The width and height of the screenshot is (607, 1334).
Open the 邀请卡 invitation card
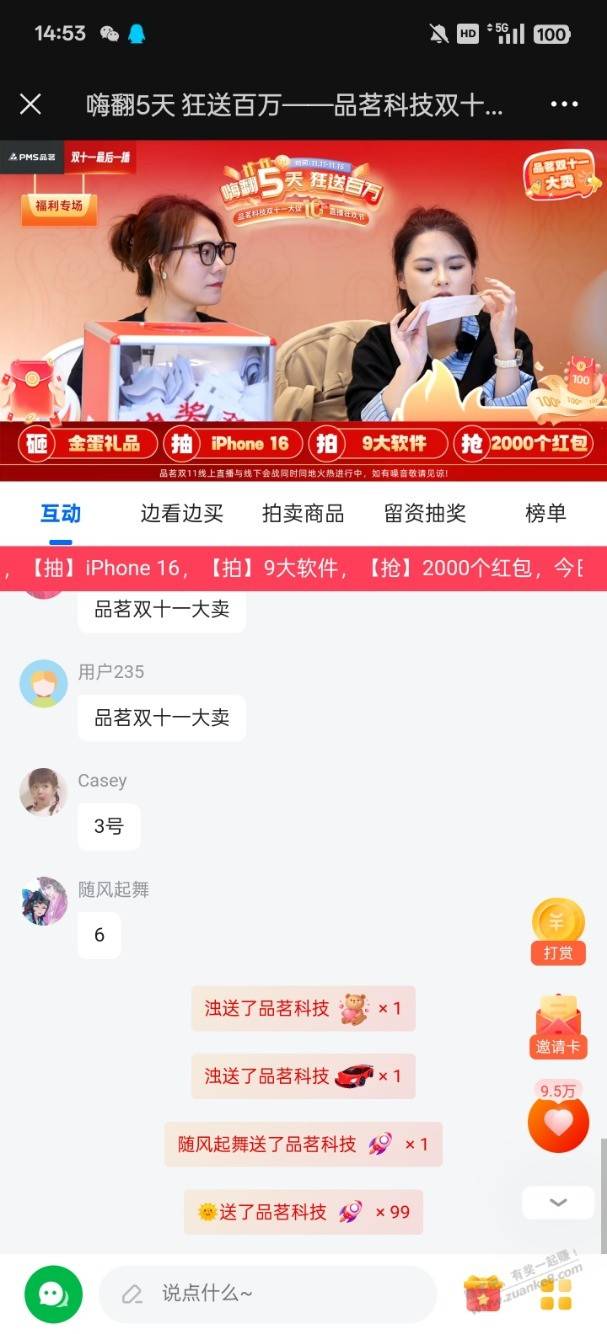[558, 1026]
